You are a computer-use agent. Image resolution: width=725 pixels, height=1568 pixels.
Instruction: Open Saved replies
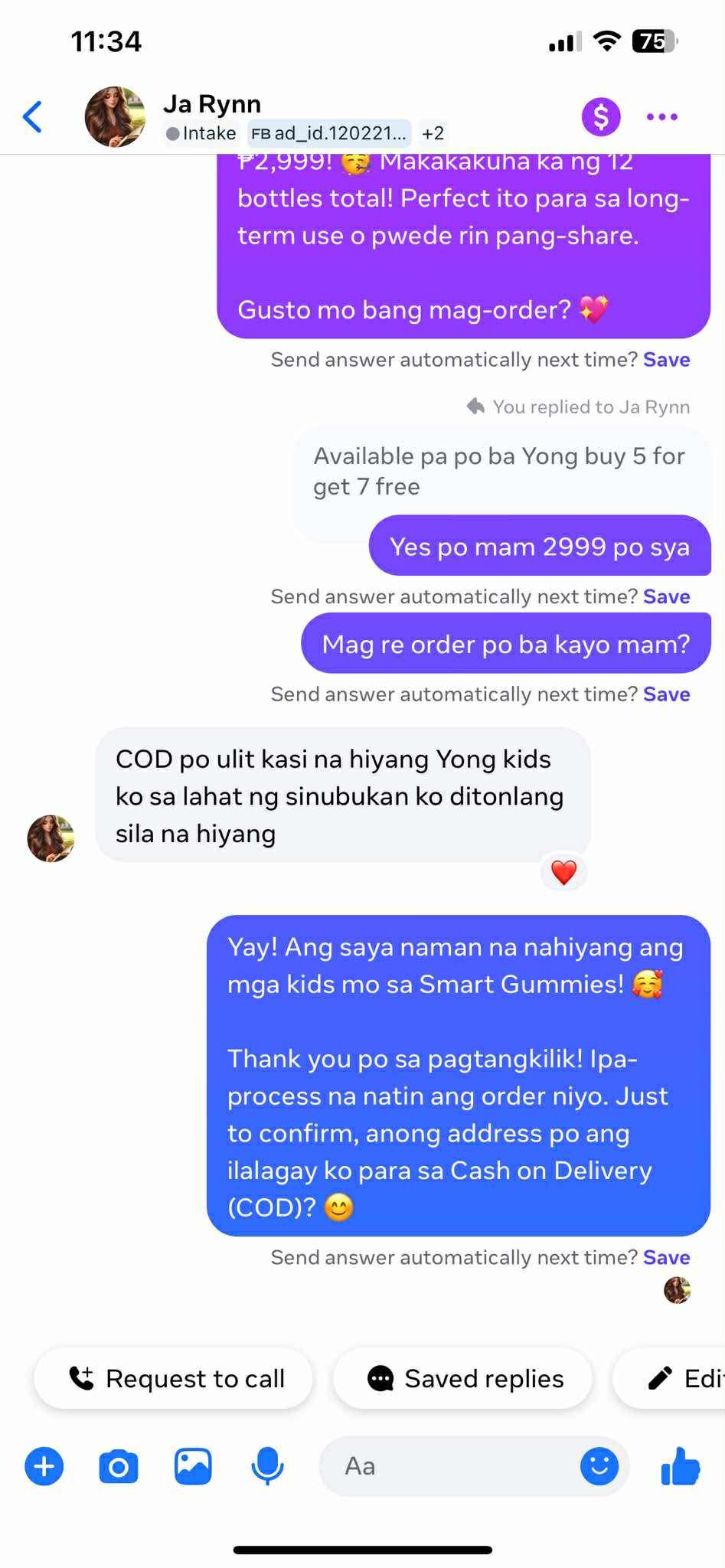click(x=464, y=1378)
